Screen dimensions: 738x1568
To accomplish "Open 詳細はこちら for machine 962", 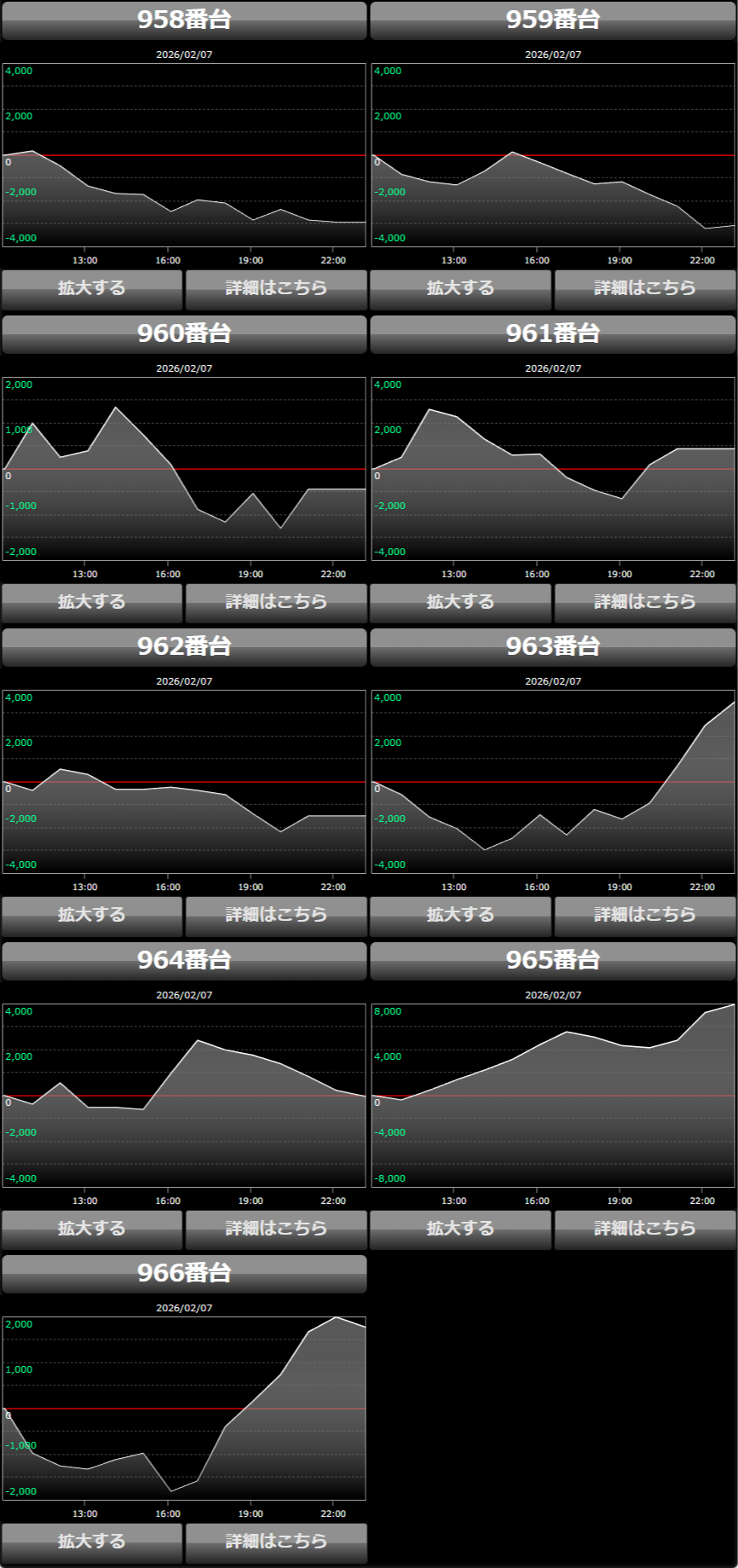I will [276, 916].
